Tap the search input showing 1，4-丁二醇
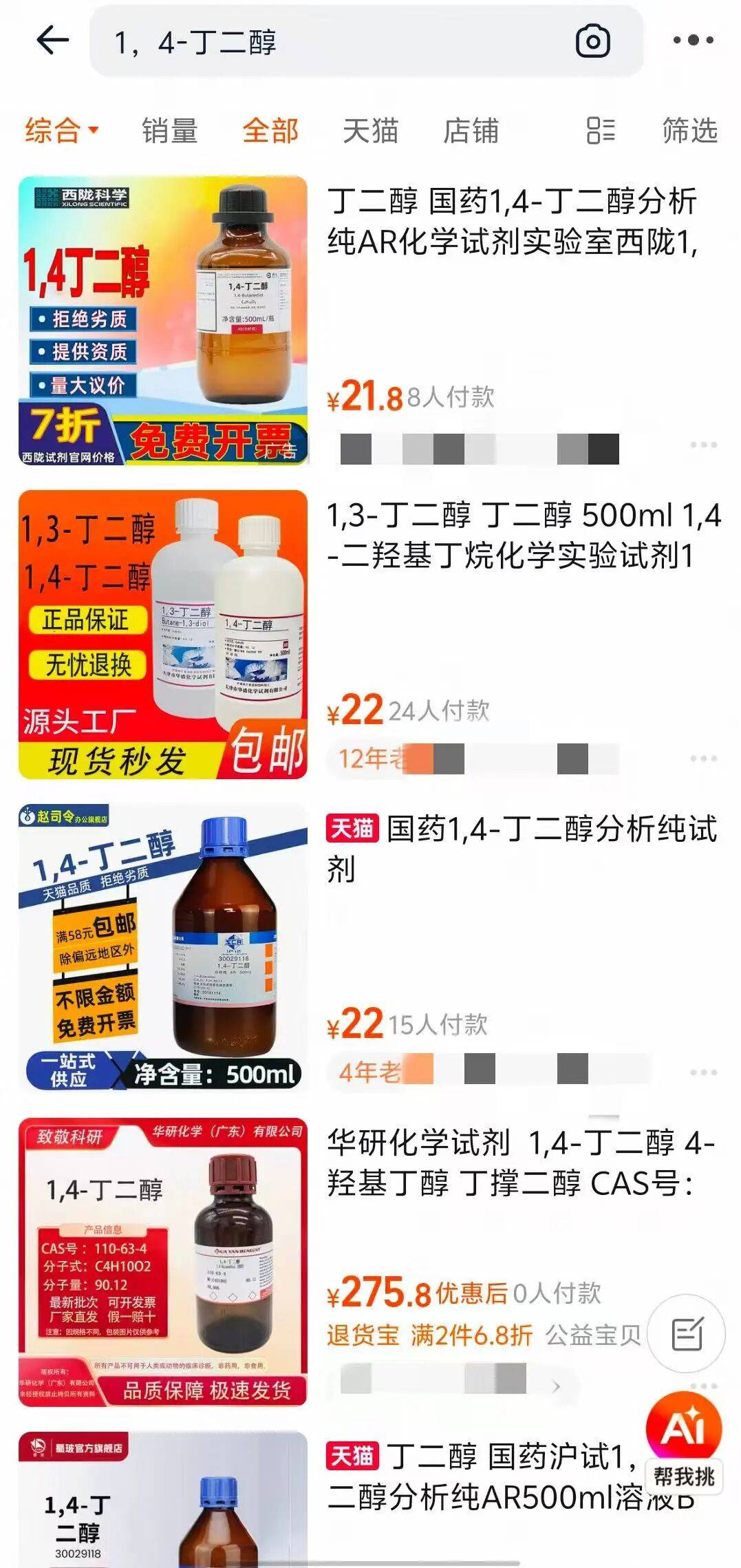Image resolution: width=741 pixels, height=1568 pixels. pos(275,42)
